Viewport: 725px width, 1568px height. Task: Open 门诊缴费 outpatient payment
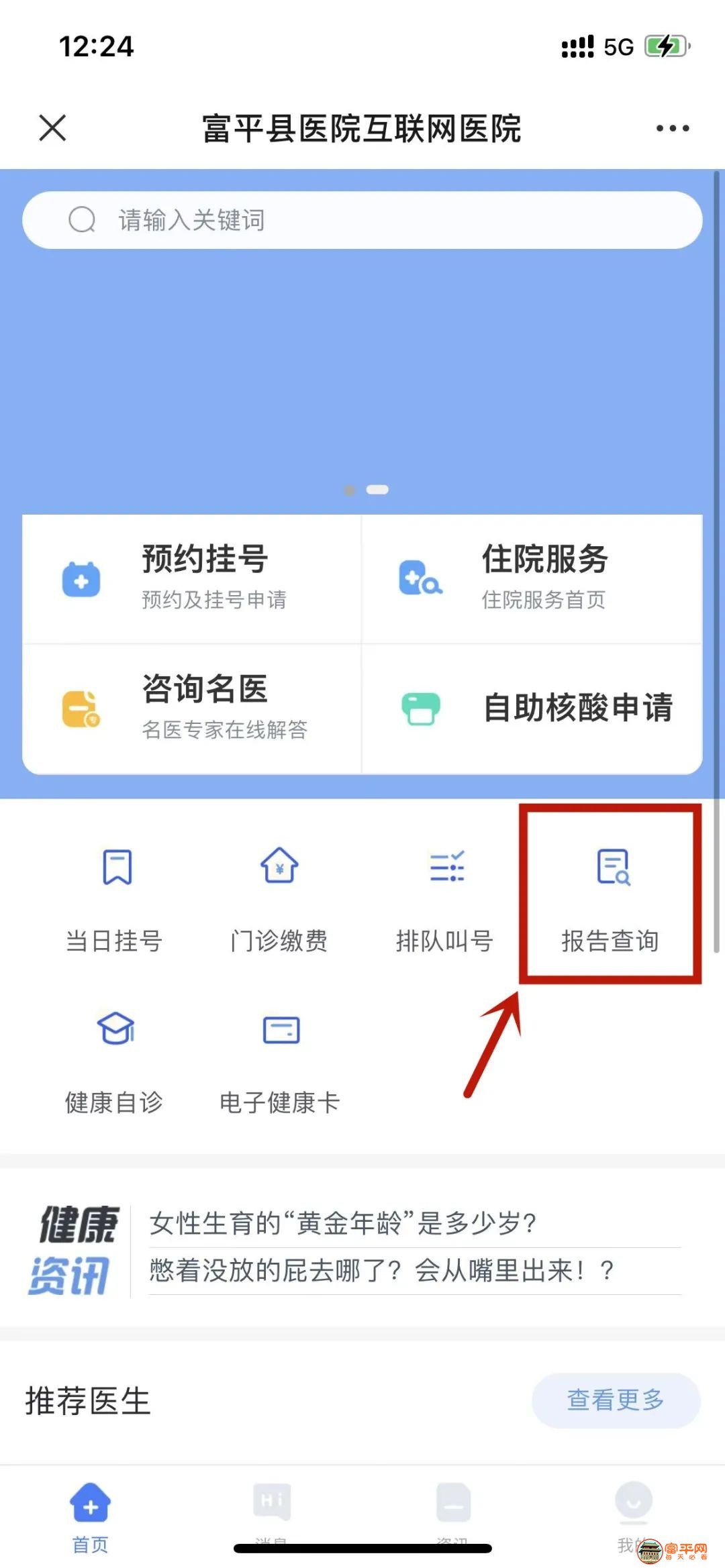(280, 899)
